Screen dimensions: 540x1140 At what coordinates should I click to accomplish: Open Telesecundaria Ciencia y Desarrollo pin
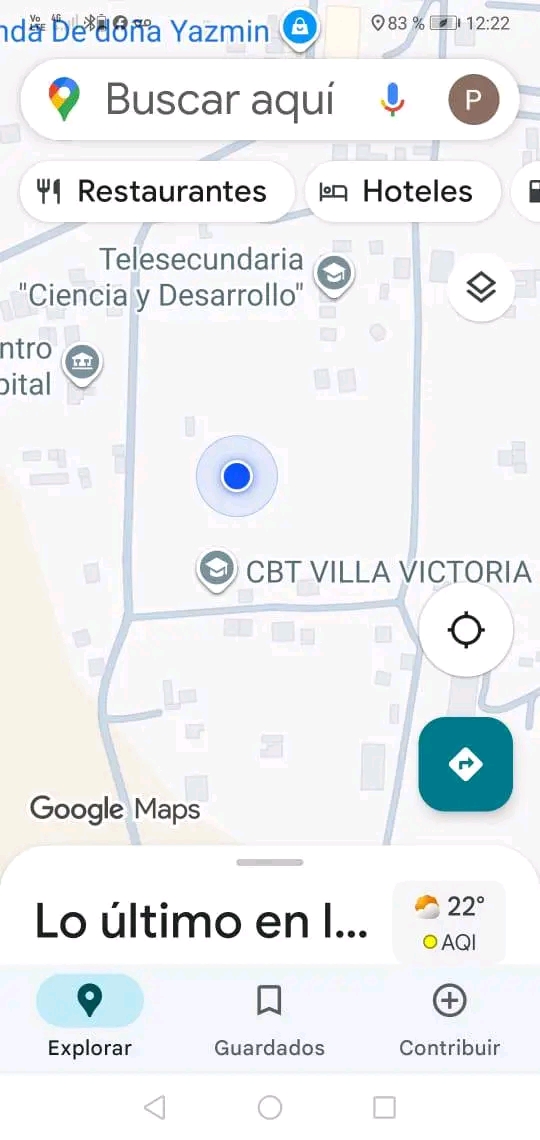pos(334,275)
